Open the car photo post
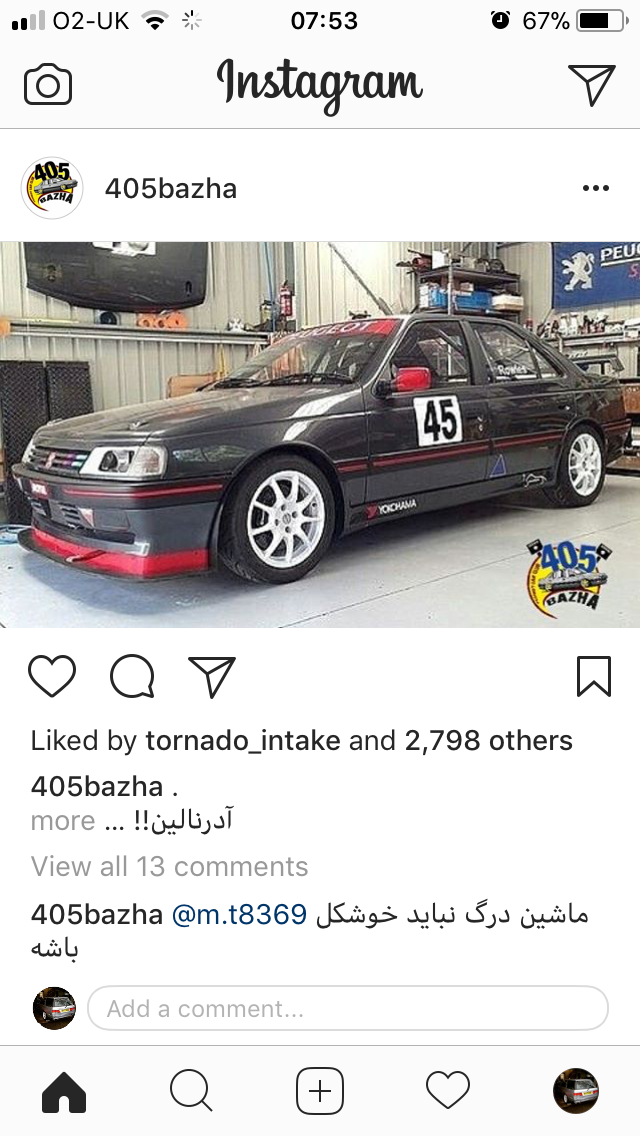 point(320,435)
